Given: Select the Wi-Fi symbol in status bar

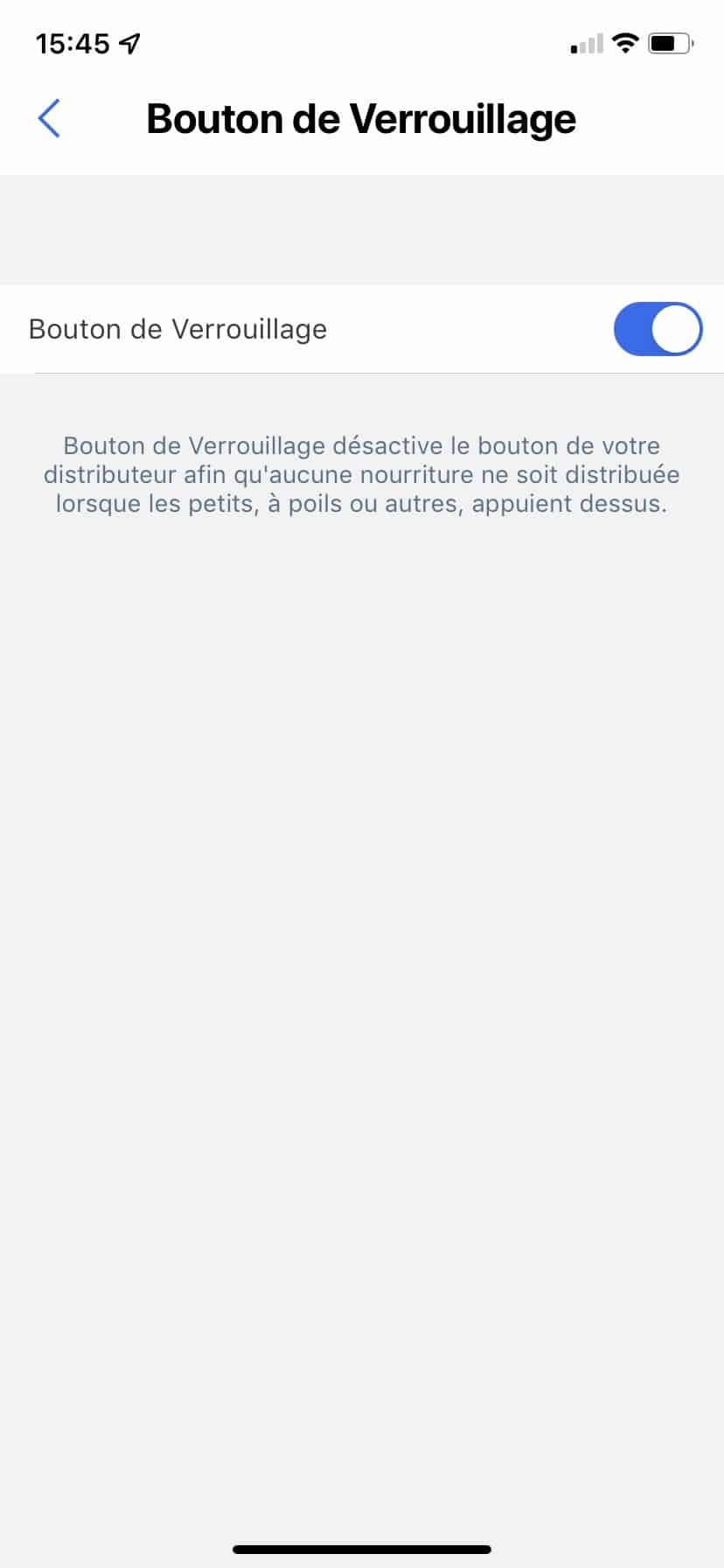Looking at the screenshot, I should (626, 42).
